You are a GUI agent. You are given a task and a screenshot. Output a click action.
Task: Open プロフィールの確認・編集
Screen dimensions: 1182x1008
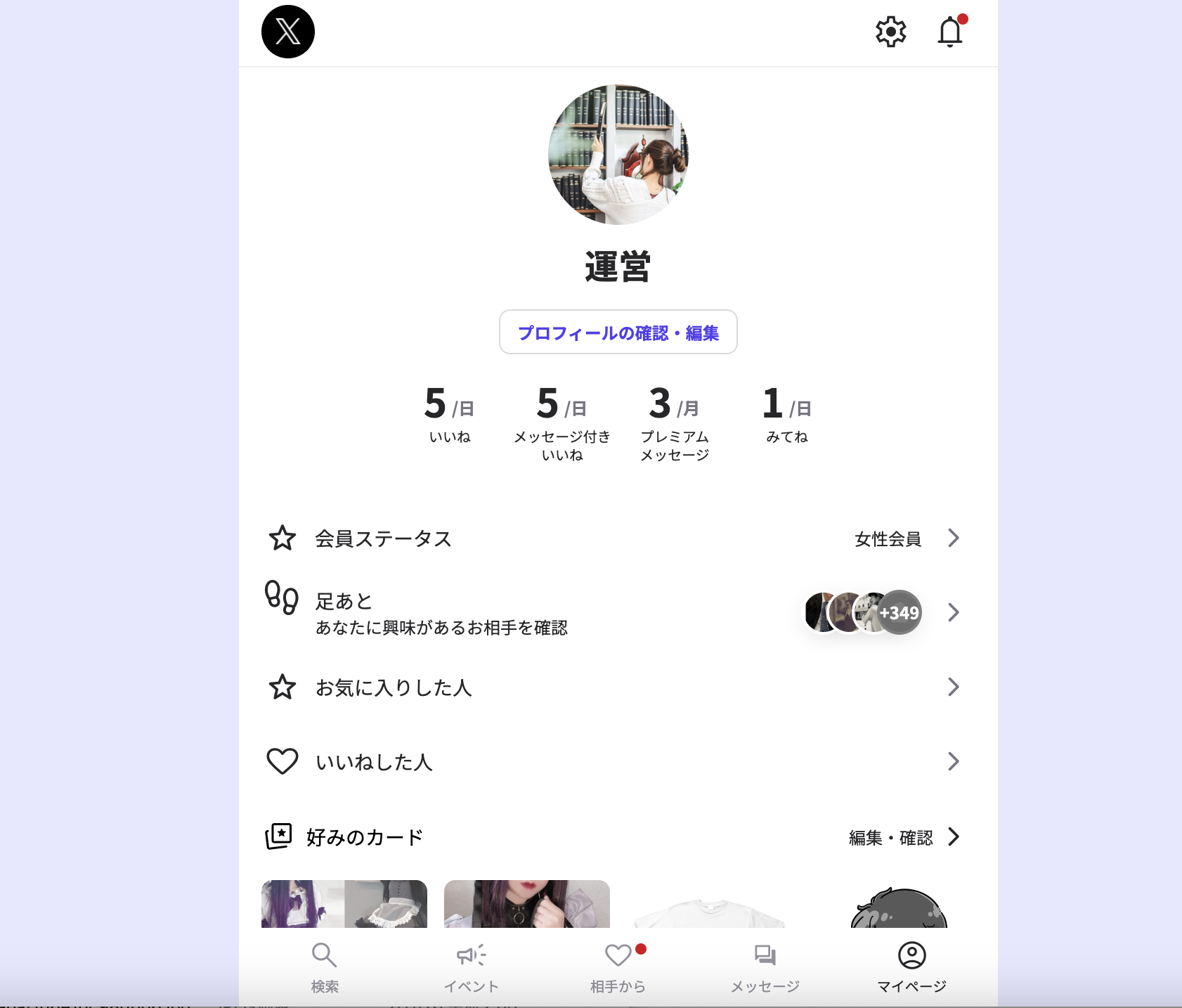click(x=618, y=332)
